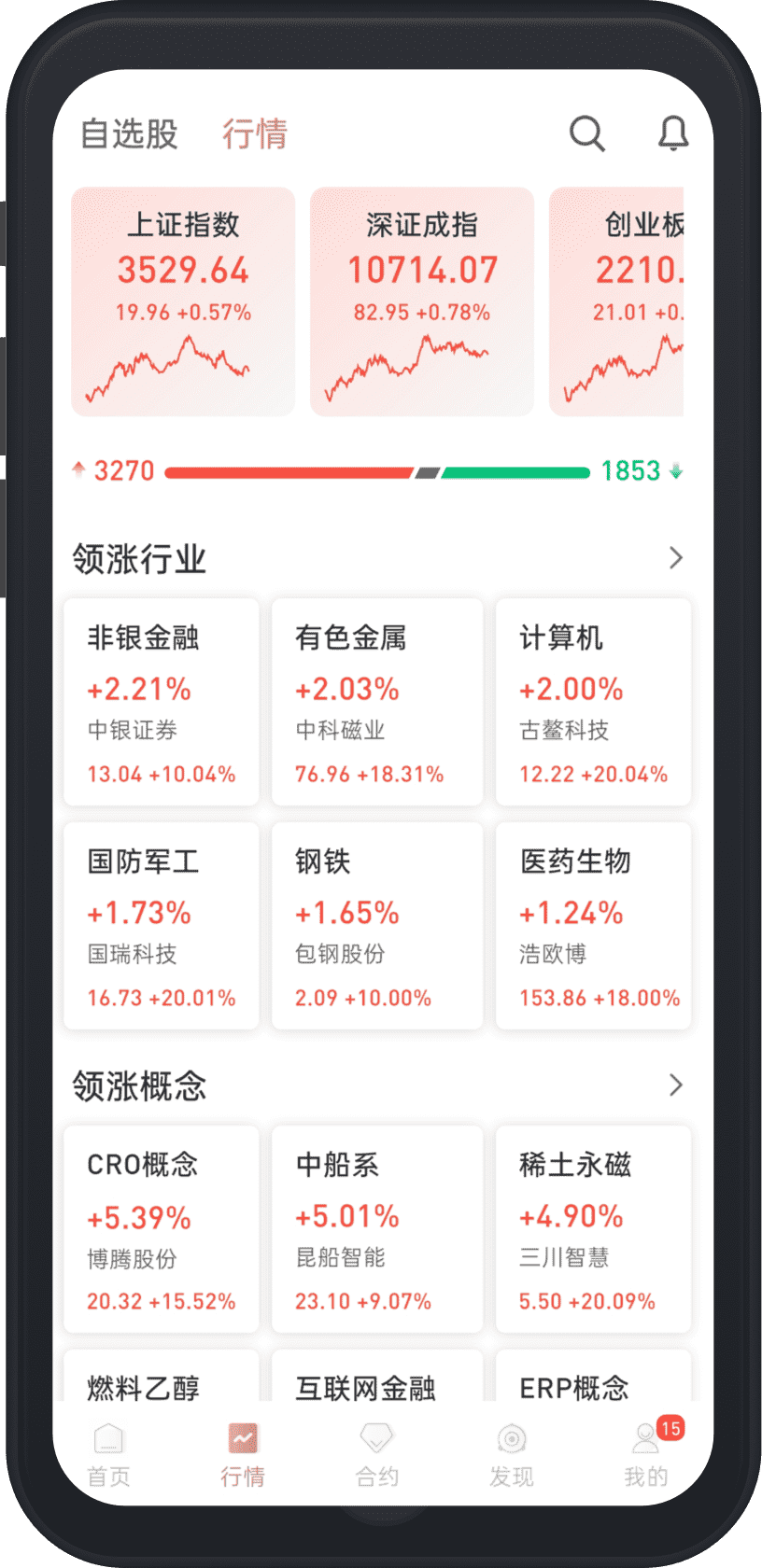The height and width of the screenshot is (1568, 762).
Task: Expand the 领涨行业 section arrow
Action: (676, 558)
